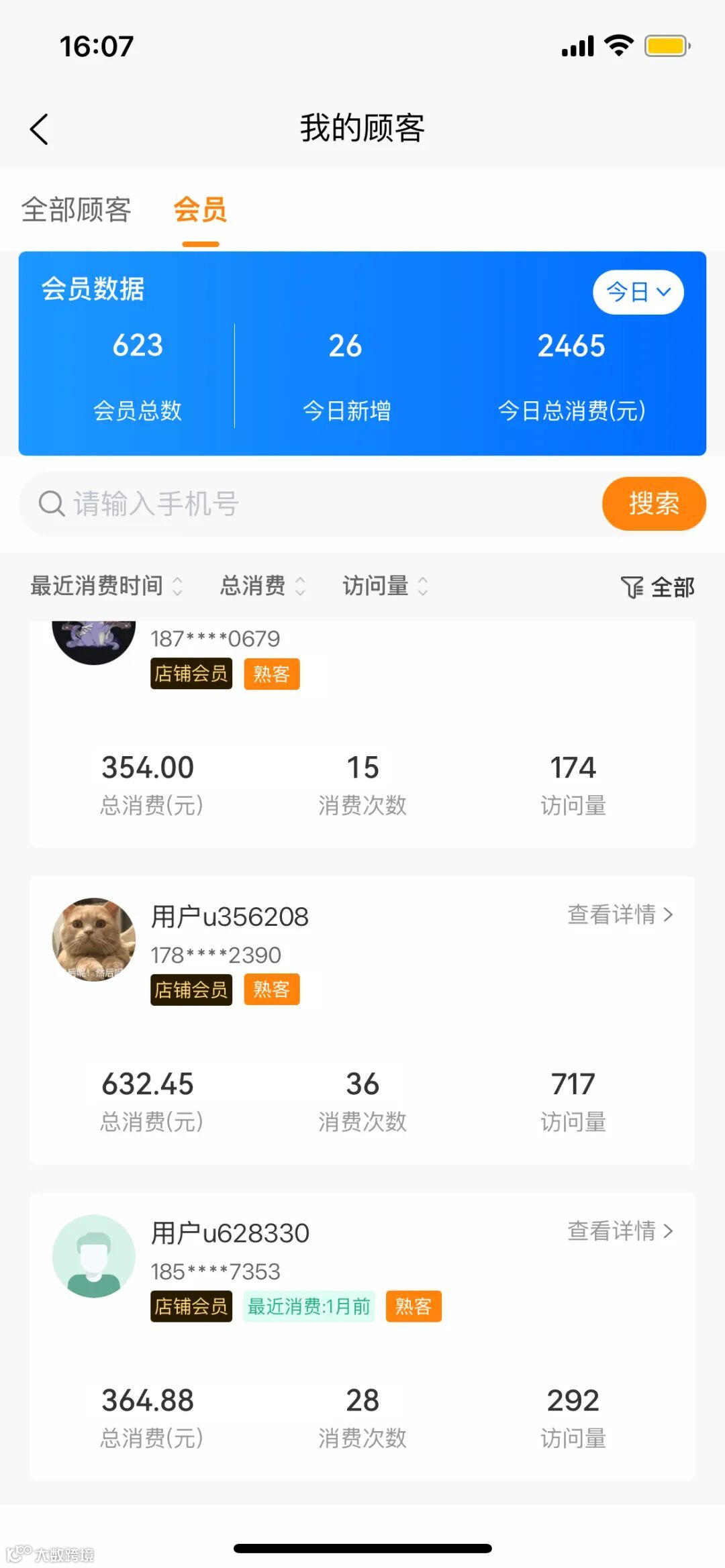Open the 今日 time range dropdown
This screenshot has height=1568, width=725.
[x=637, y=292]
